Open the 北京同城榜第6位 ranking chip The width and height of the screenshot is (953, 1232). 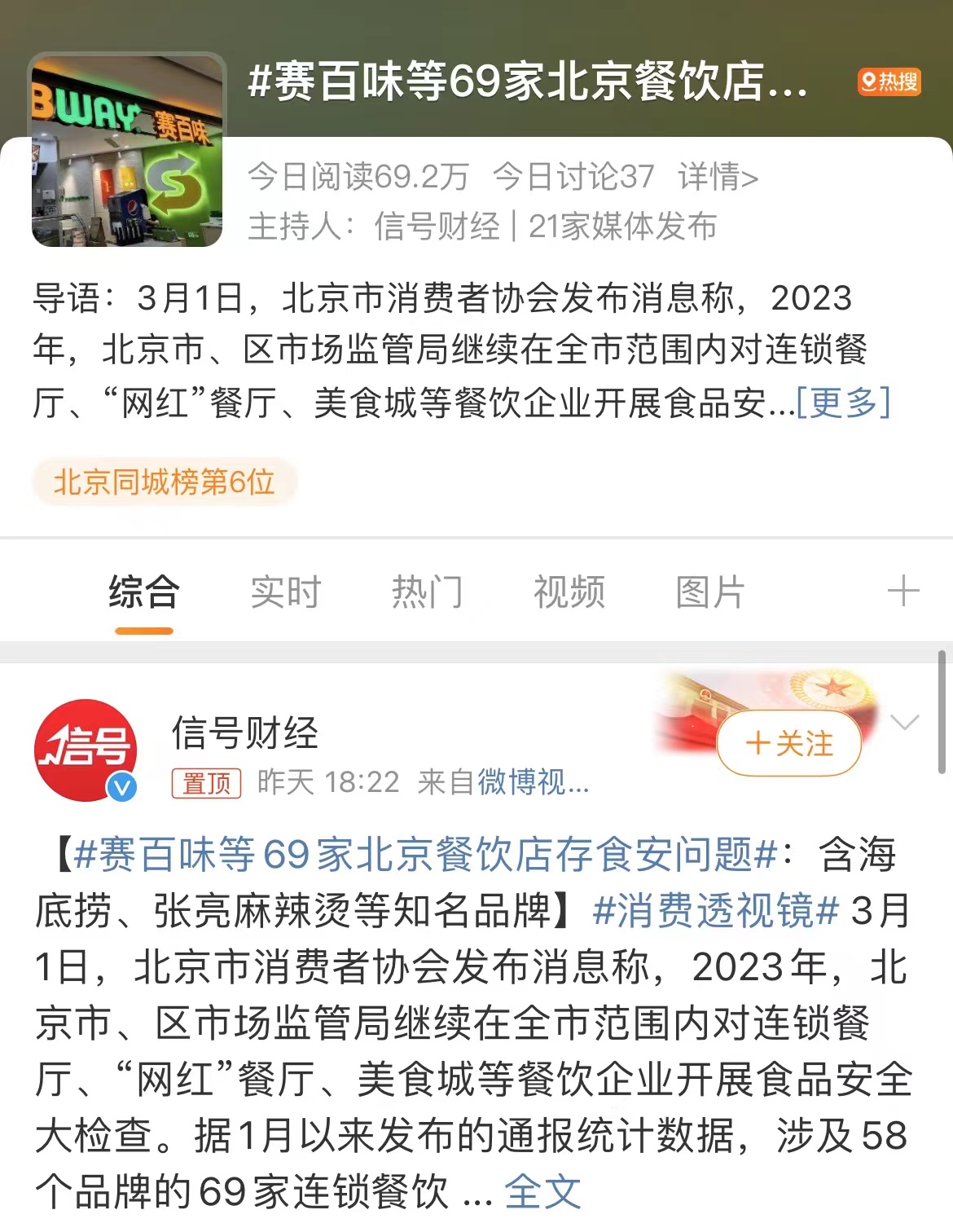coord(164,482)
